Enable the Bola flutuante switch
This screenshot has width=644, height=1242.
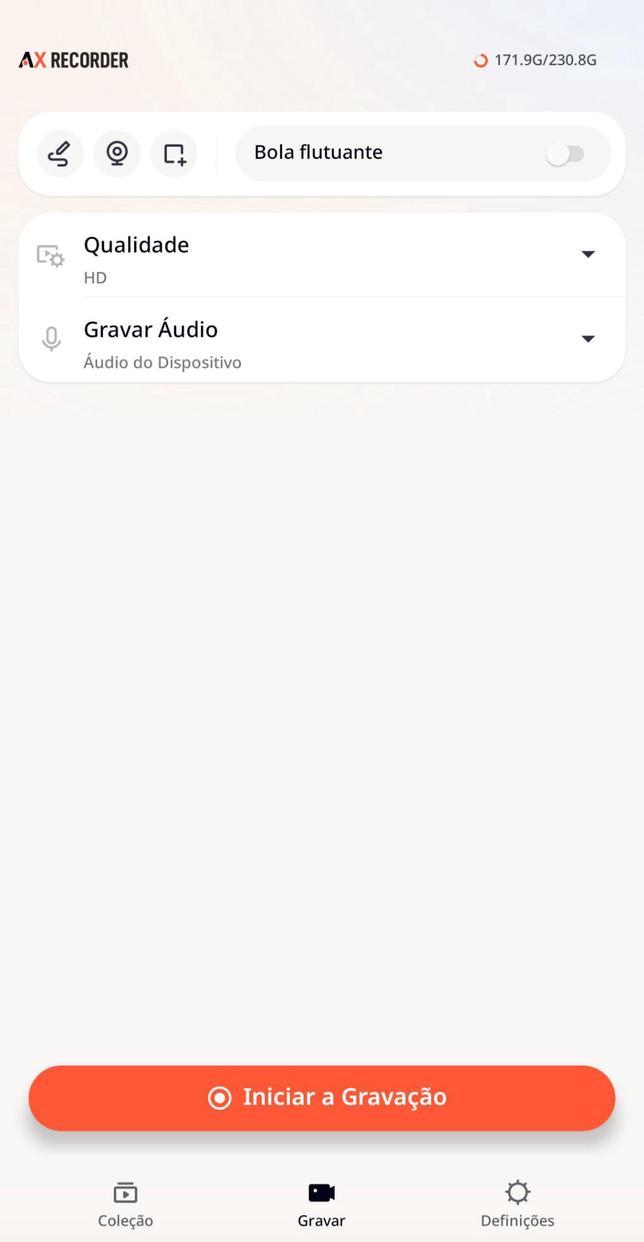pyautogui.click(x=565, y=154)
